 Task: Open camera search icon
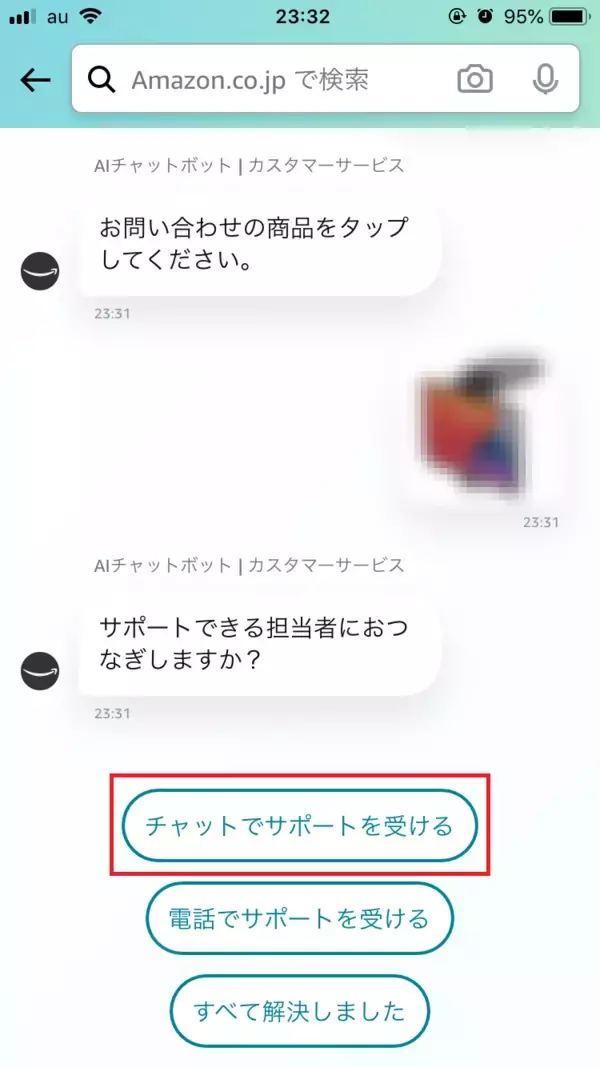tap(475, 80)
